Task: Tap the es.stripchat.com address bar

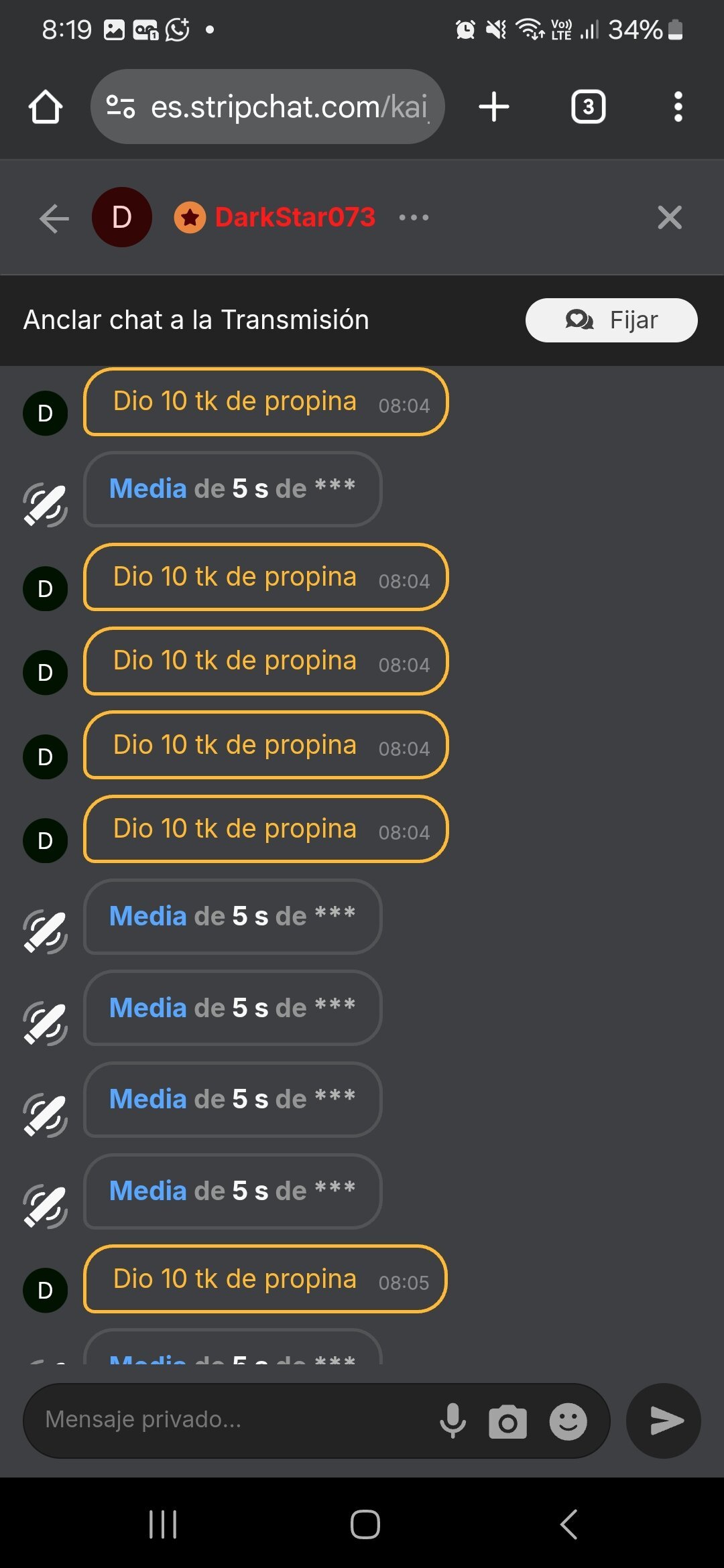Action: 268,107
